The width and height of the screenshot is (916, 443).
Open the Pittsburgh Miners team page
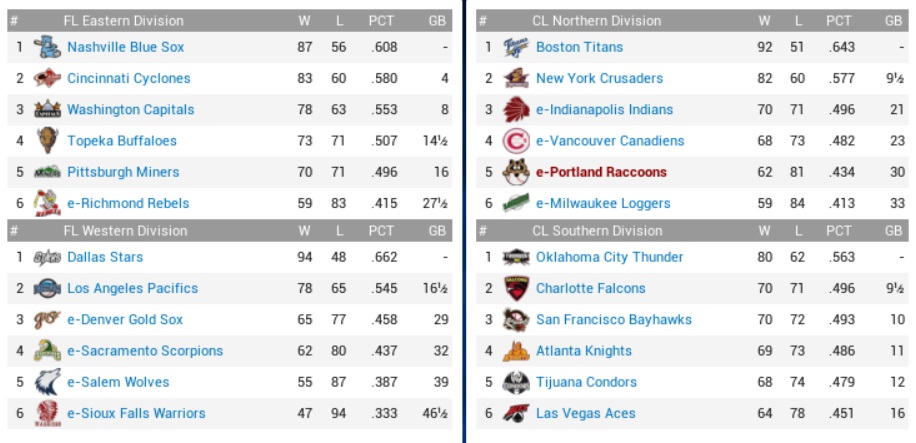[x=123, y=172]
